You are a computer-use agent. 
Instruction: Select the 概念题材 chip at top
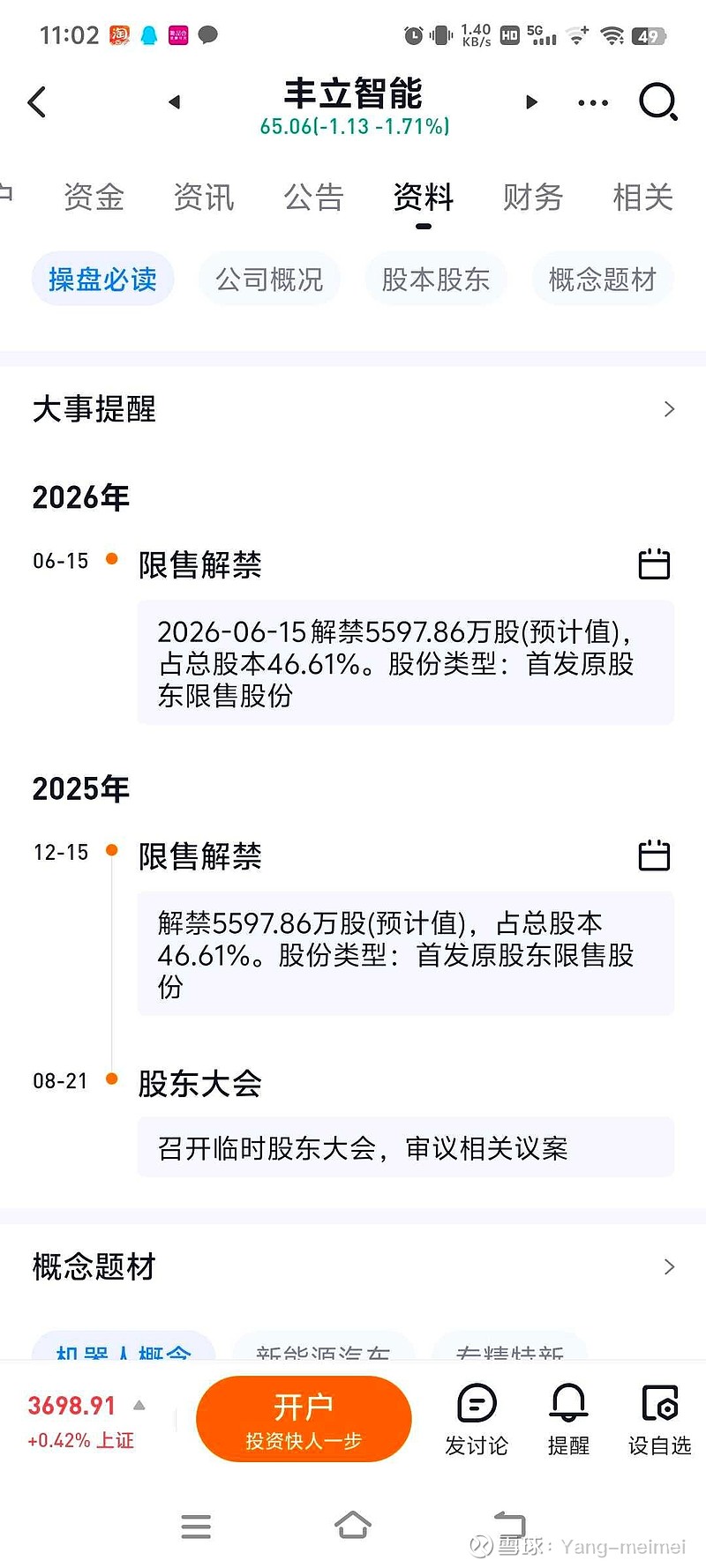[x=603, y=280]
